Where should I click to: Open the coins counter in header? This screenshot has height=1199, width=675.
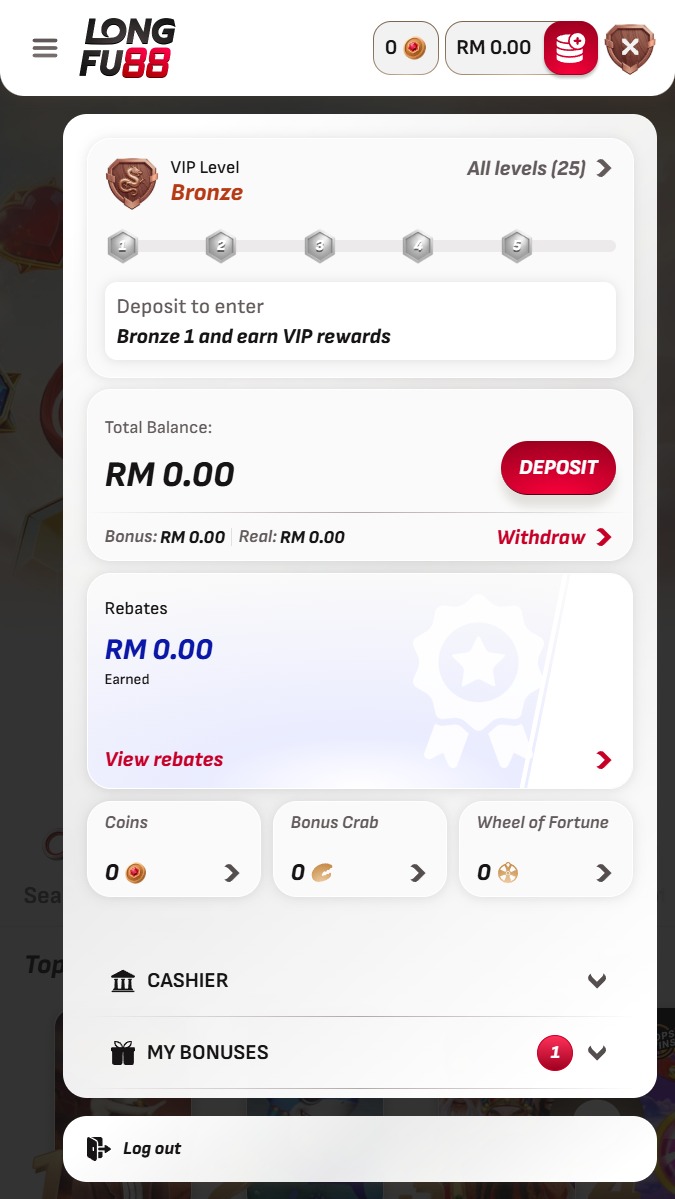[x=405, y=48]
